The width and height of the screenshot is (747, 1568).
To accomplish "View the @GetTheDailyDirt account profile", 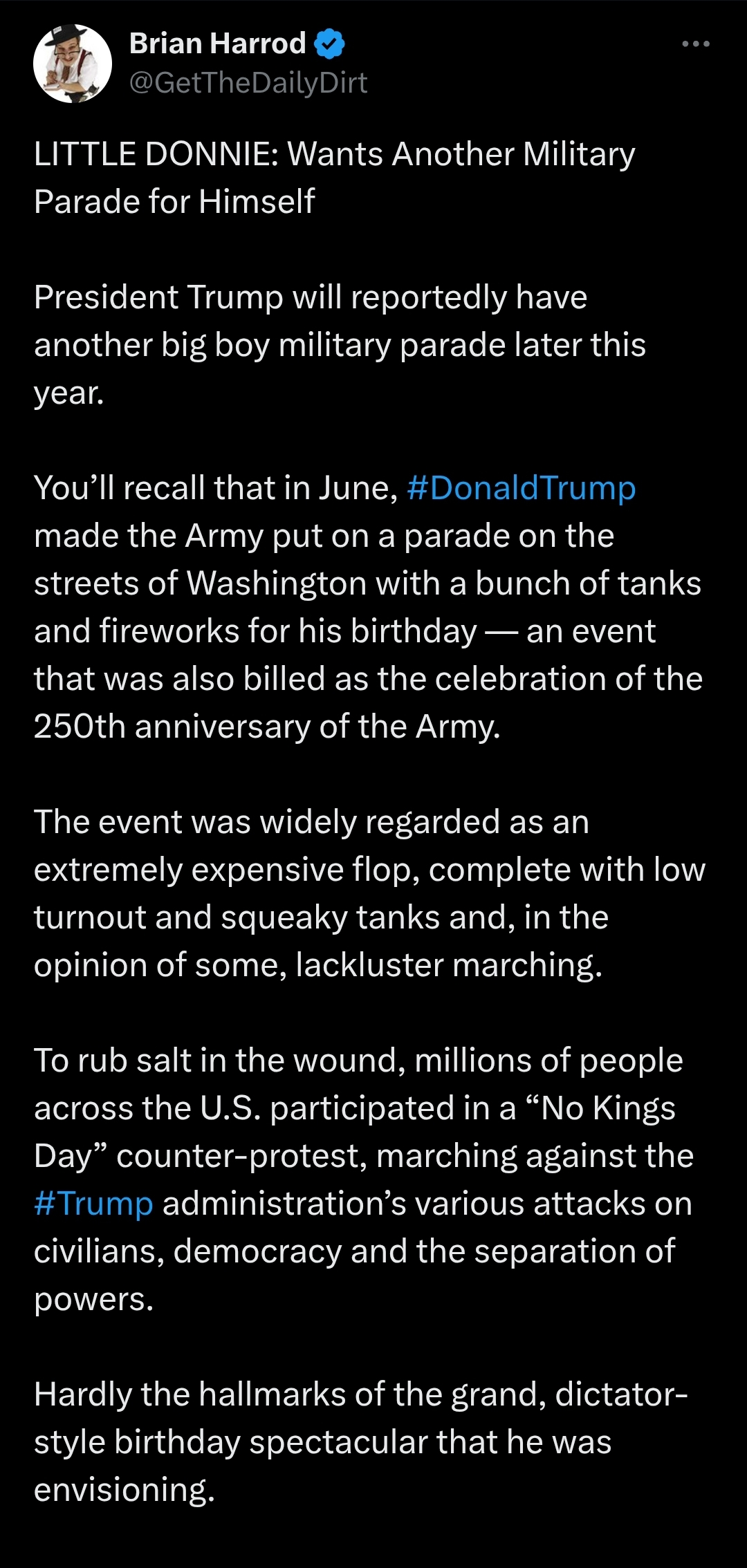I will tap(248, 83).
